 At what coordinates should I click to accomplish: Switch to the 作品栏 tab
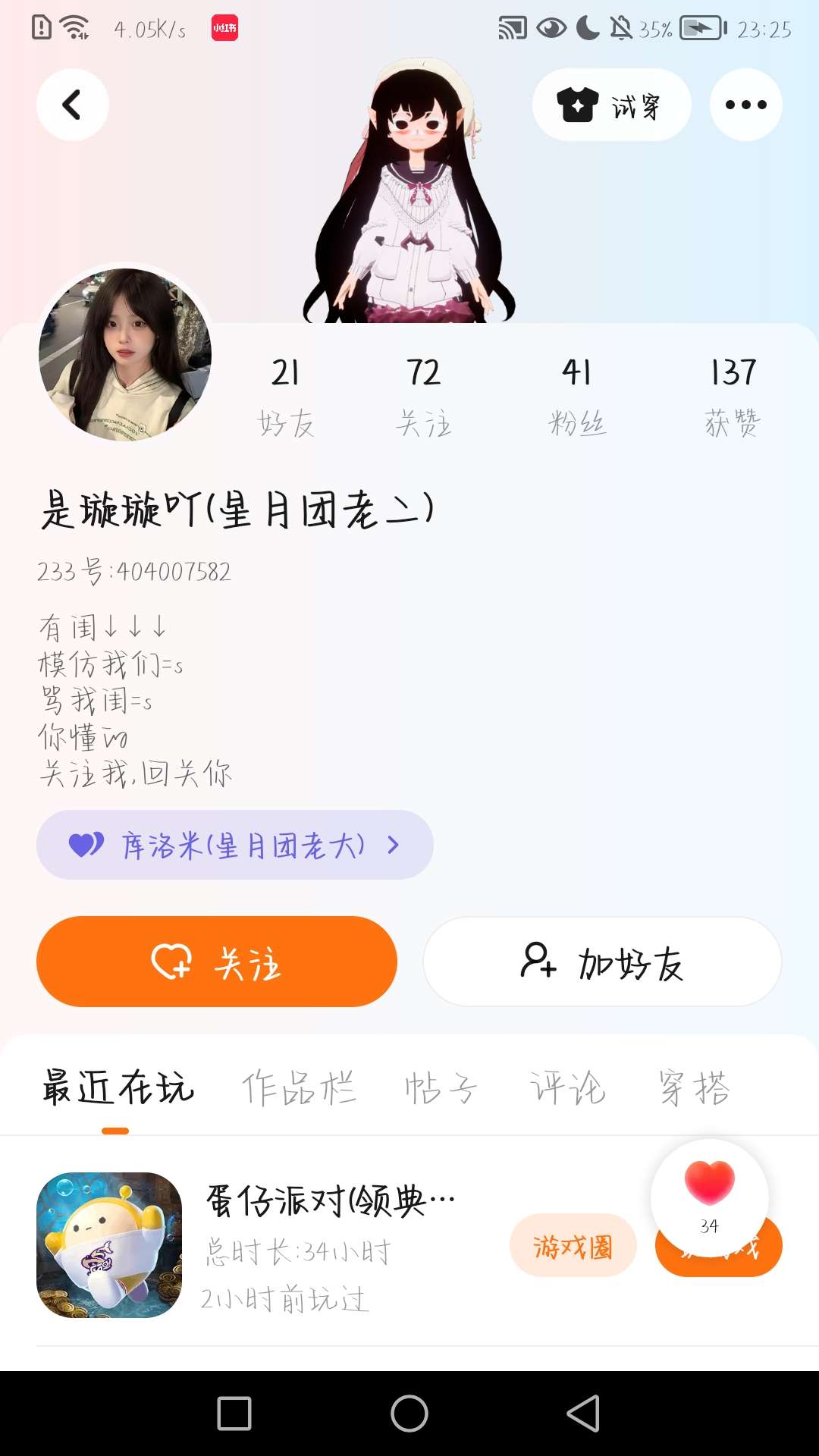pos(299,1087)
